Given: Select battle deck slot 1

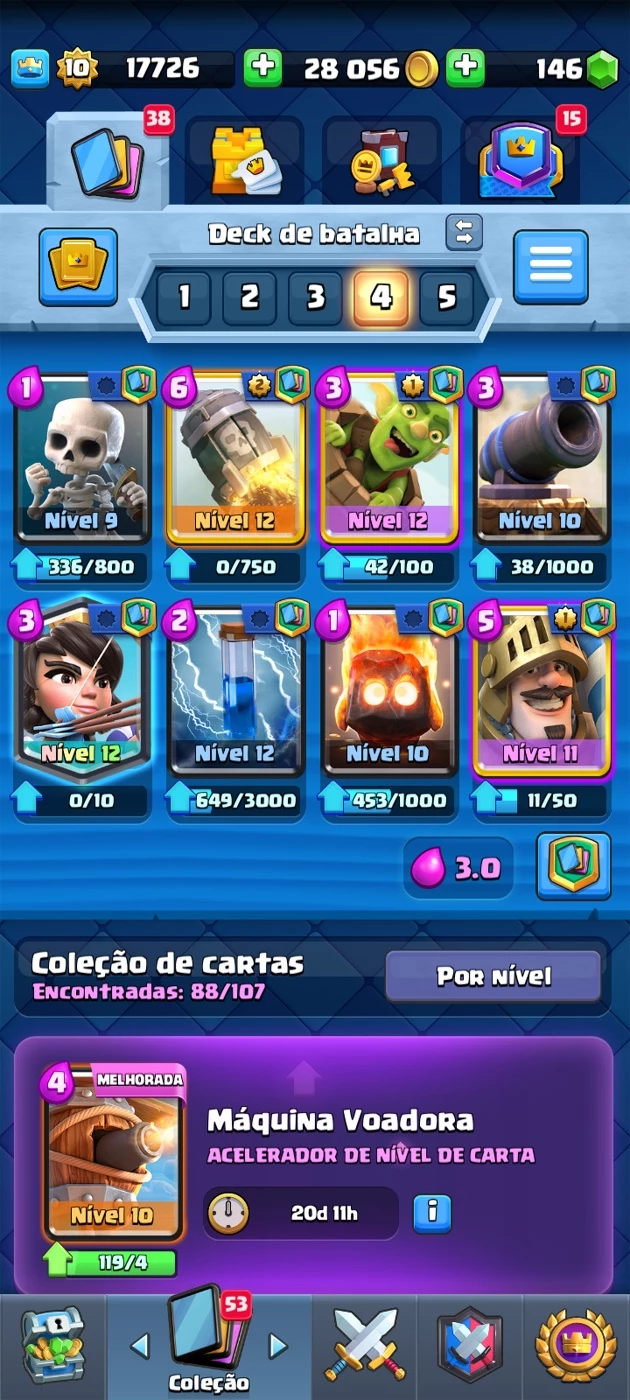Looking at the screenshot, I should click(184, 298).
